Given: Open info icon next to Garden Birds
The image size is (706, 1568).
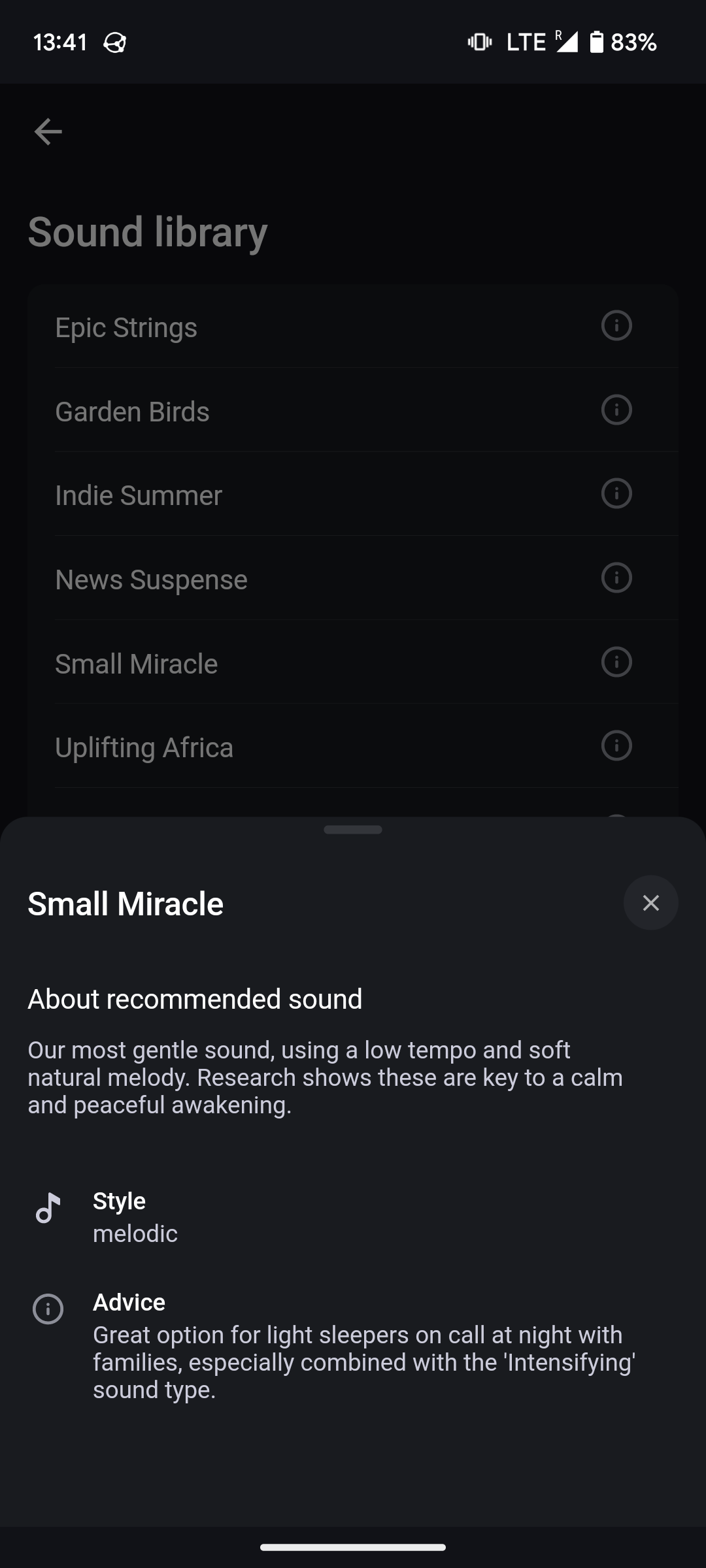Looking at the screenshot, I should pos(616,410).
